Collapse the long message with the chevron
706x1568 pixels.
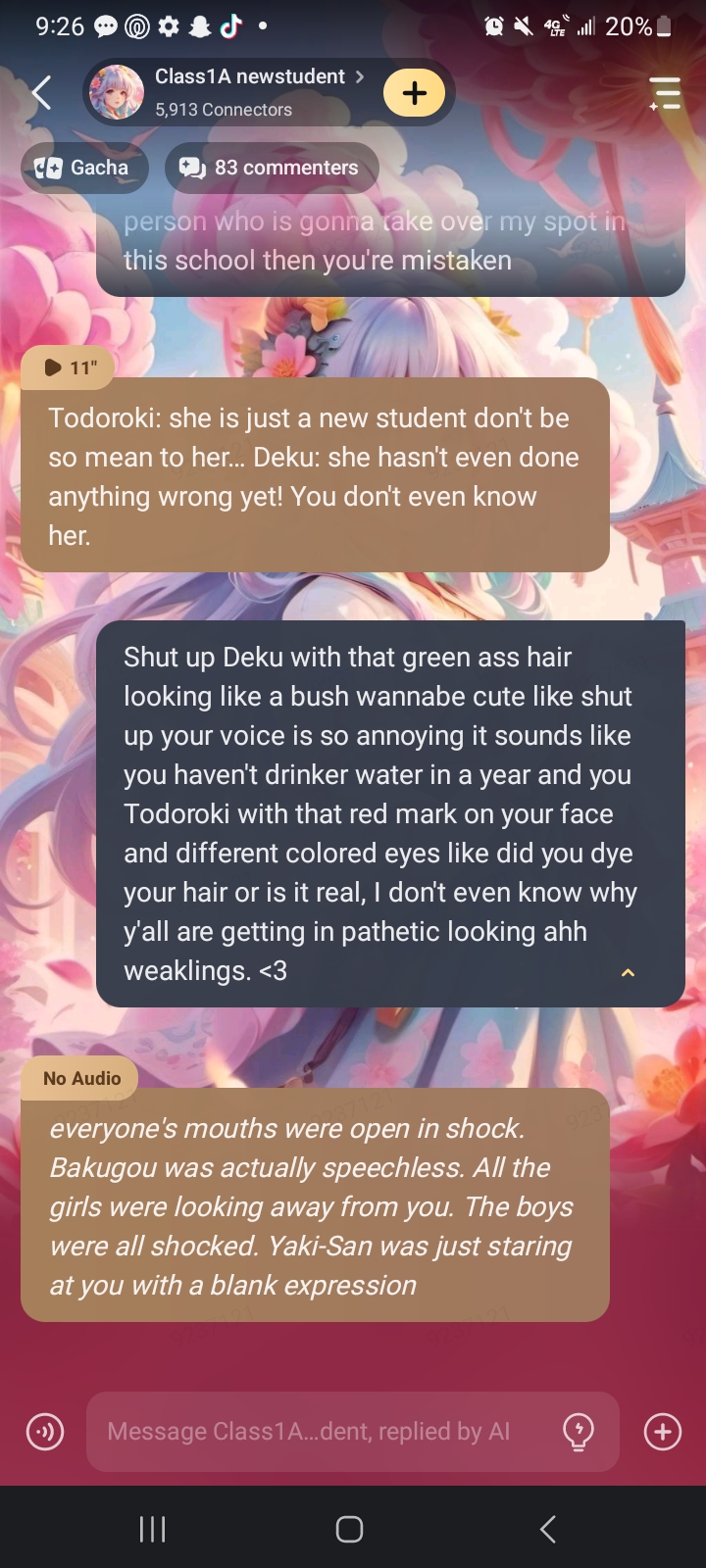[629, 973]
